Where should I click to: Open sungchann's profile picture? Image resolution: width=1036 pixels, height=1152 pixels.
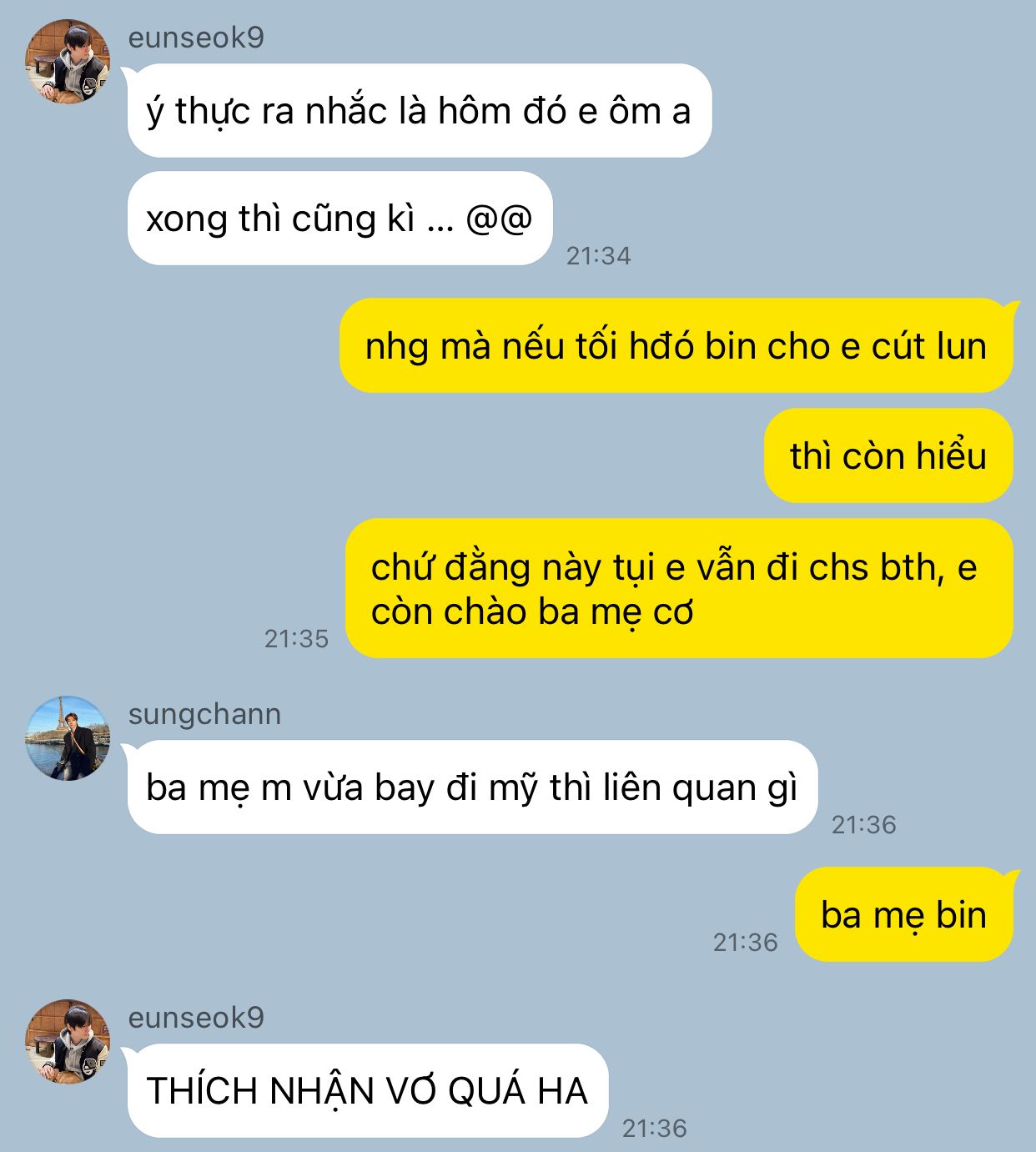point(68,738)
